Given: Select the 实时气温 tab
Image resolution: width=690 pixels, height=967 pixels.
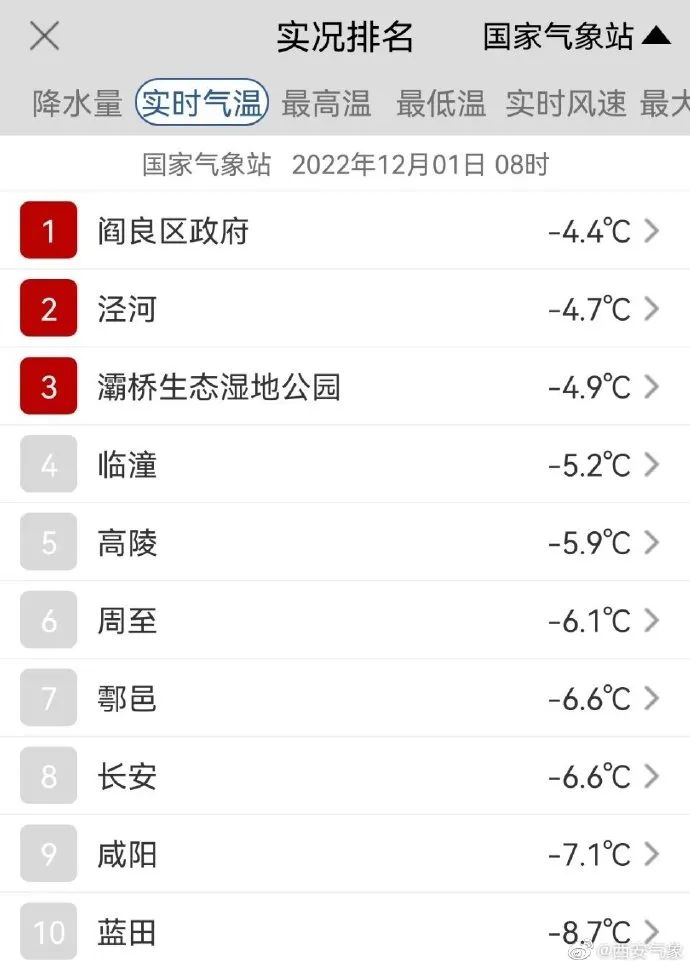Looking at the screenshot, I should click(x=202, y=103).
